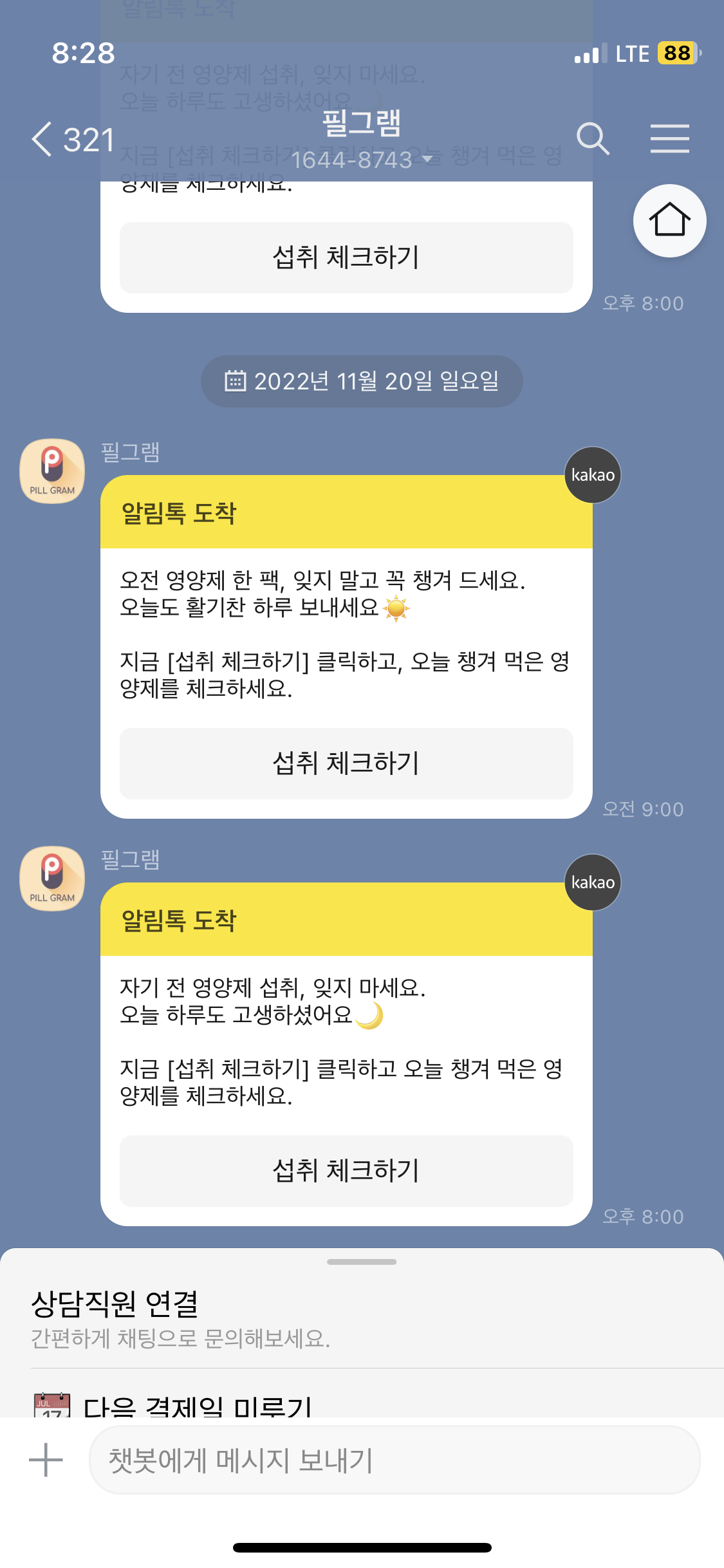Image resolution: width=724 pixels, height=1568 pixels.
Task: Open search in the chat
Action: 592,138
